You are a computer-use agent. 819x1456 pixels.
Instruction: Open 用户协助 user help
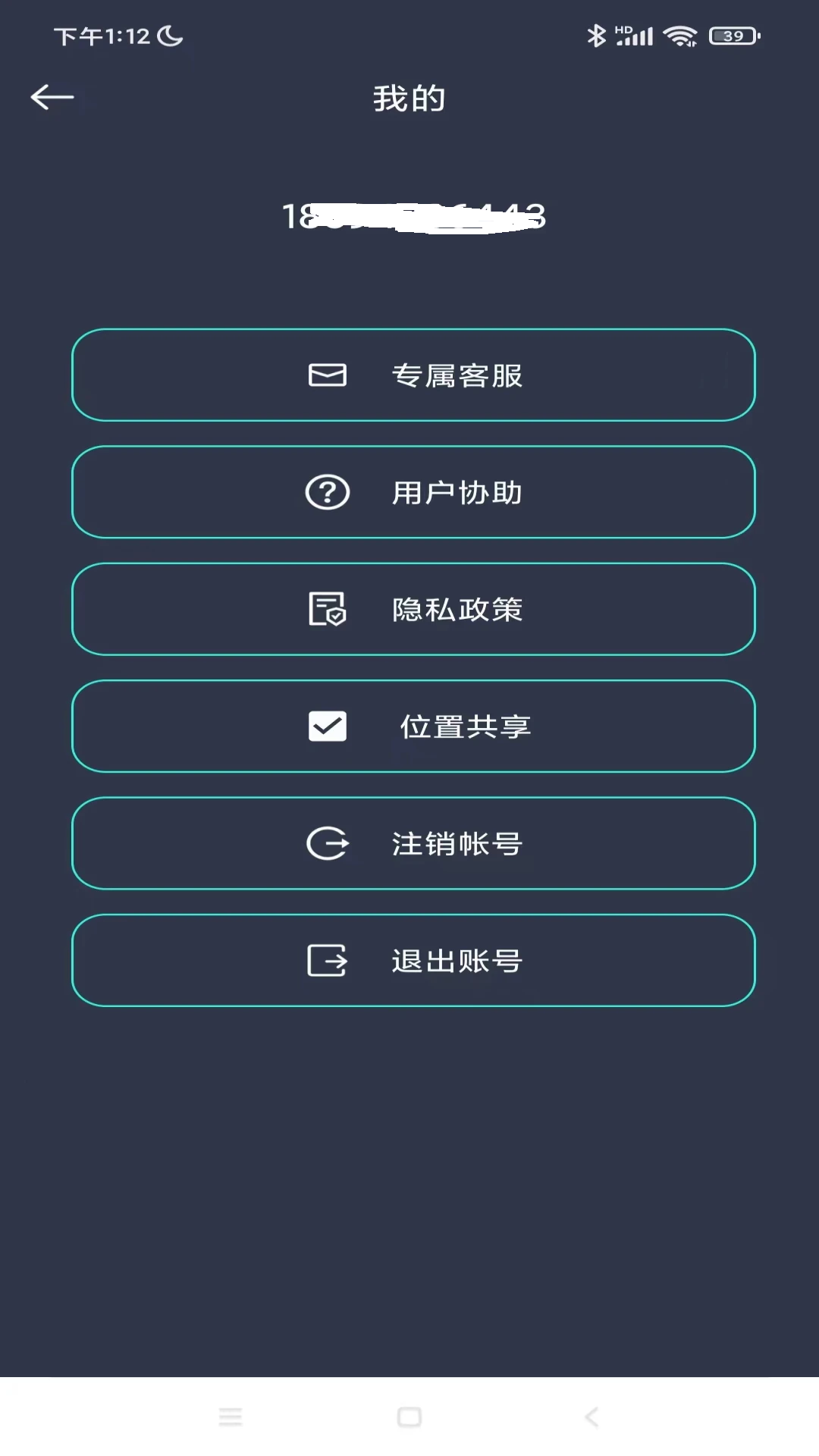click(413, 492)
